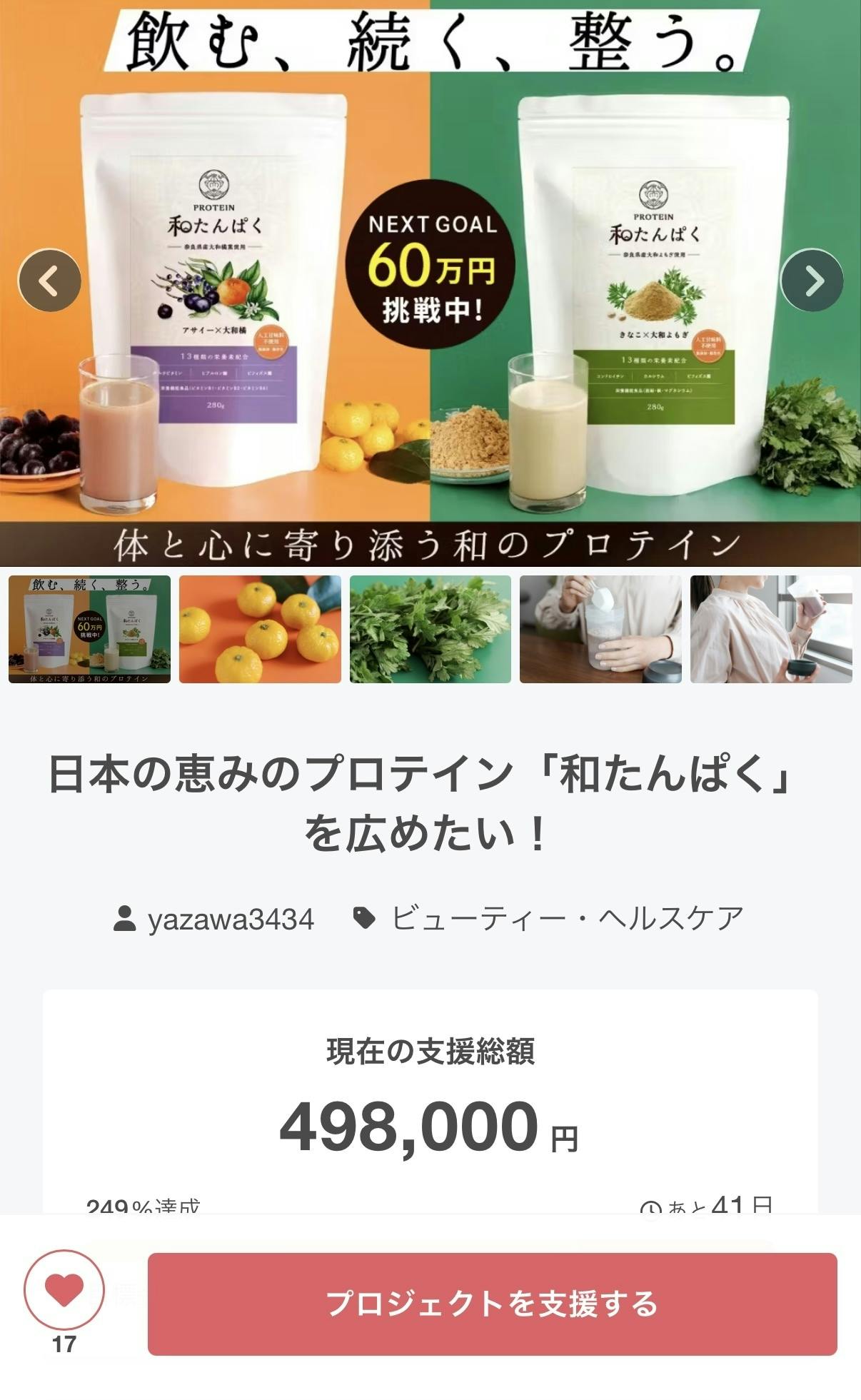This screenshot has width=861, height=1400.
Task: Select the green mugwort leaves thumbnail
Action: [430, 629]
